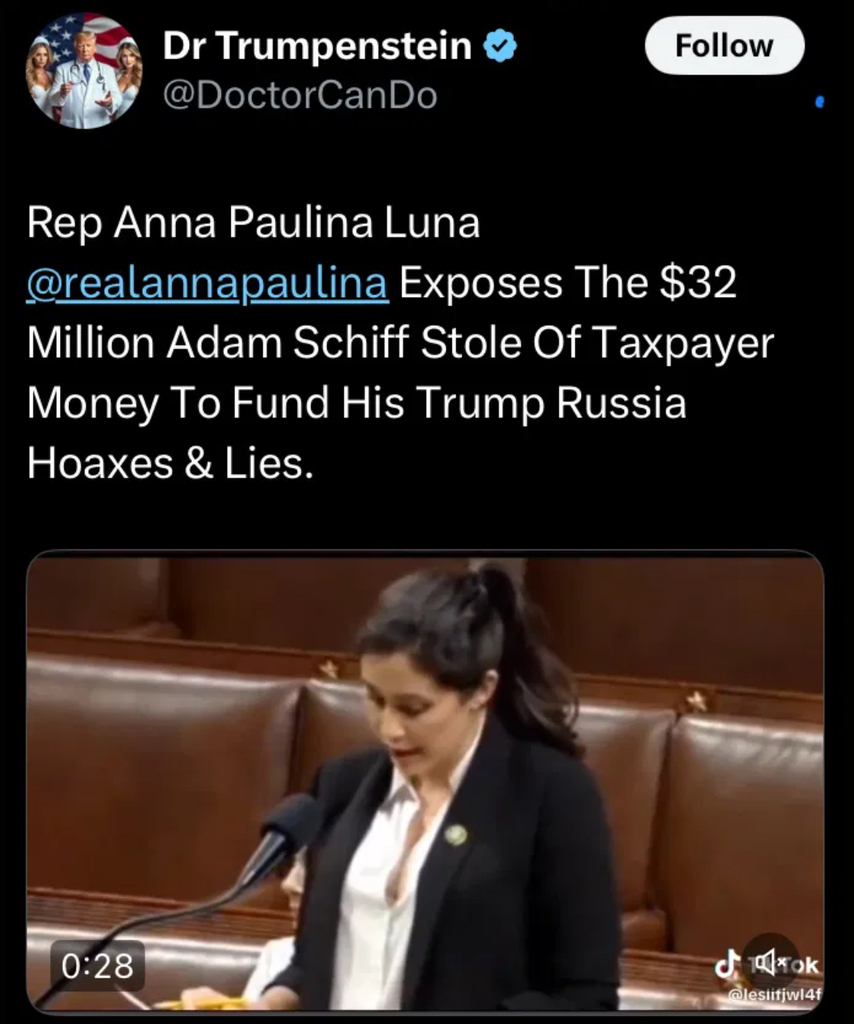Play the video in the post

(x=425, y=780)
